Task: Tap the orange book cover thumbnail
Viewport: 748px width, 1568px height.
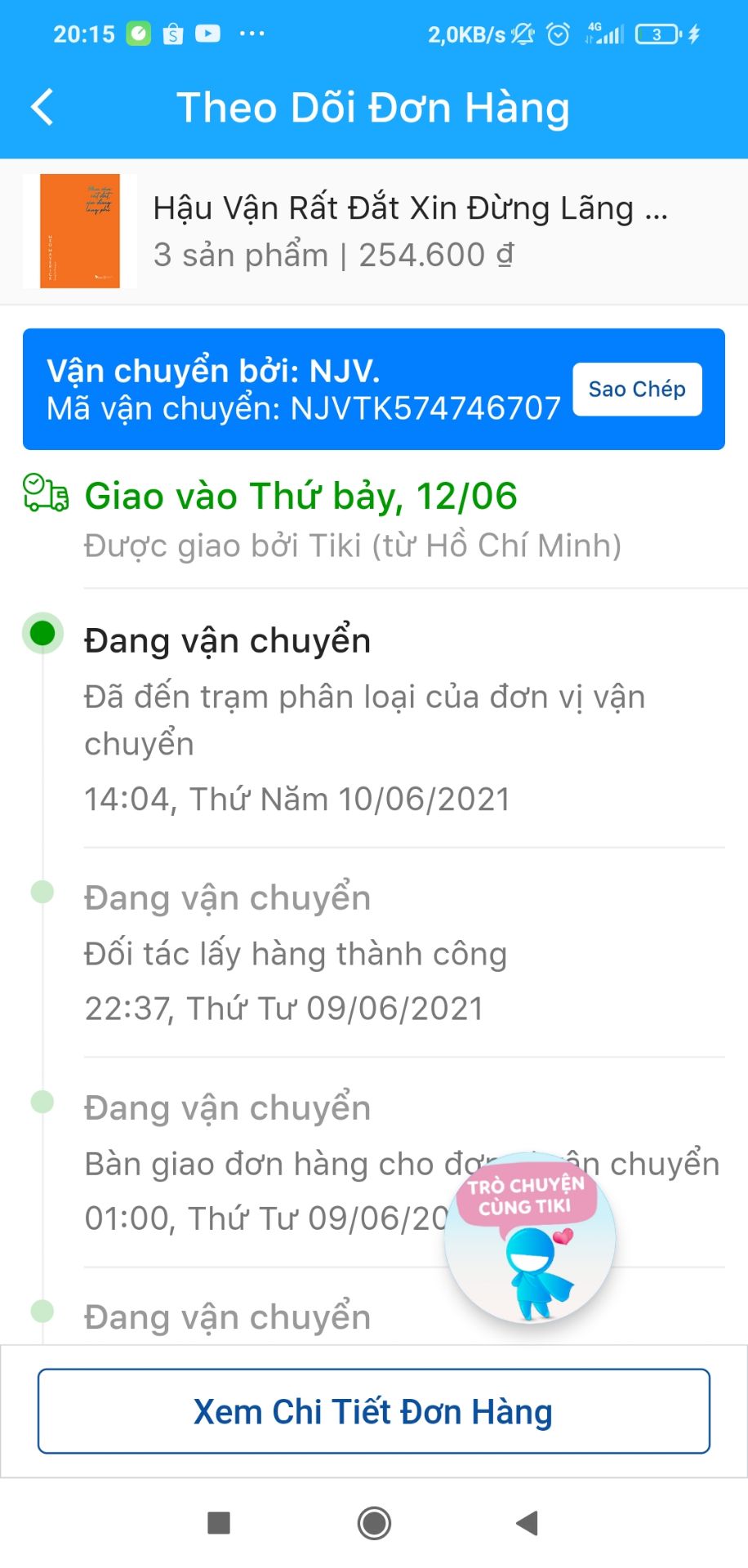Action: 80,231
